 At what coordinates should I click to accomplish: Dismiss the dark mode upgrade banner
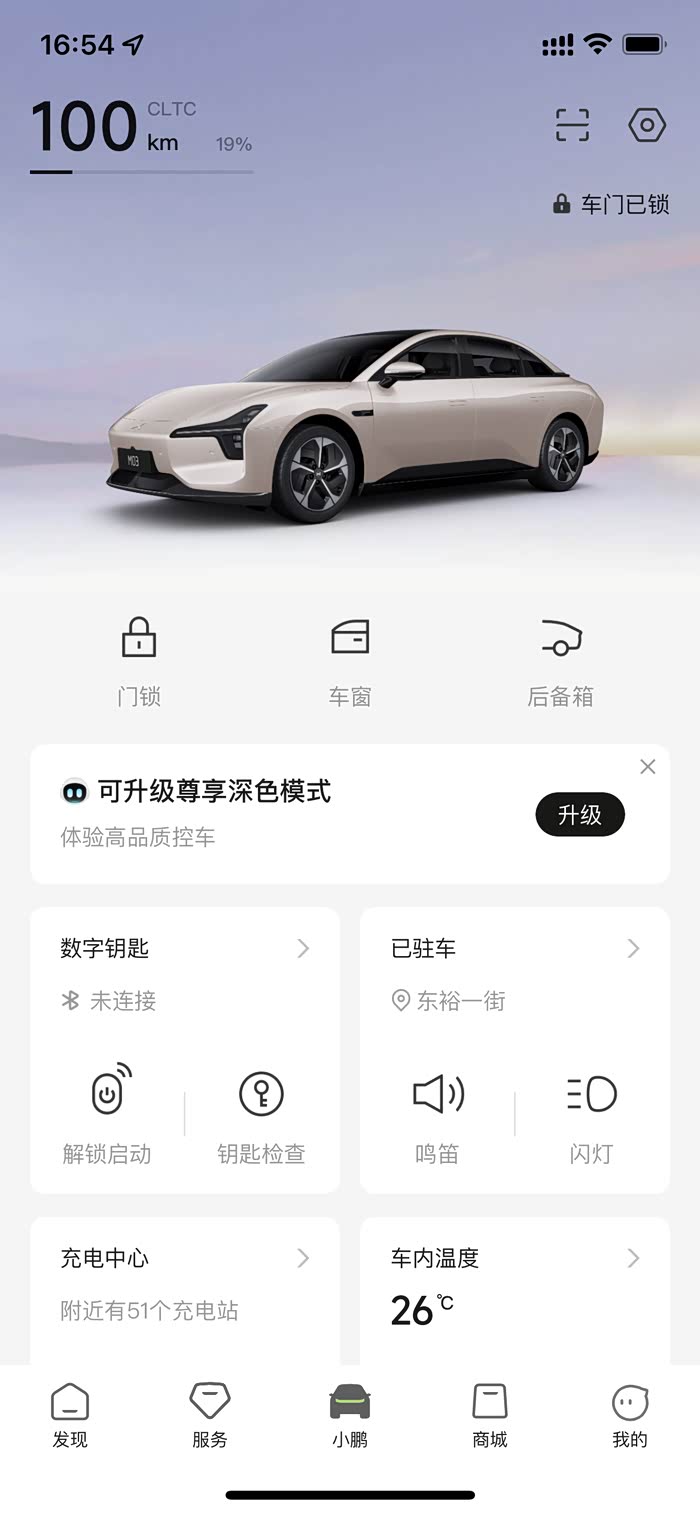click(x=648, y=767)
